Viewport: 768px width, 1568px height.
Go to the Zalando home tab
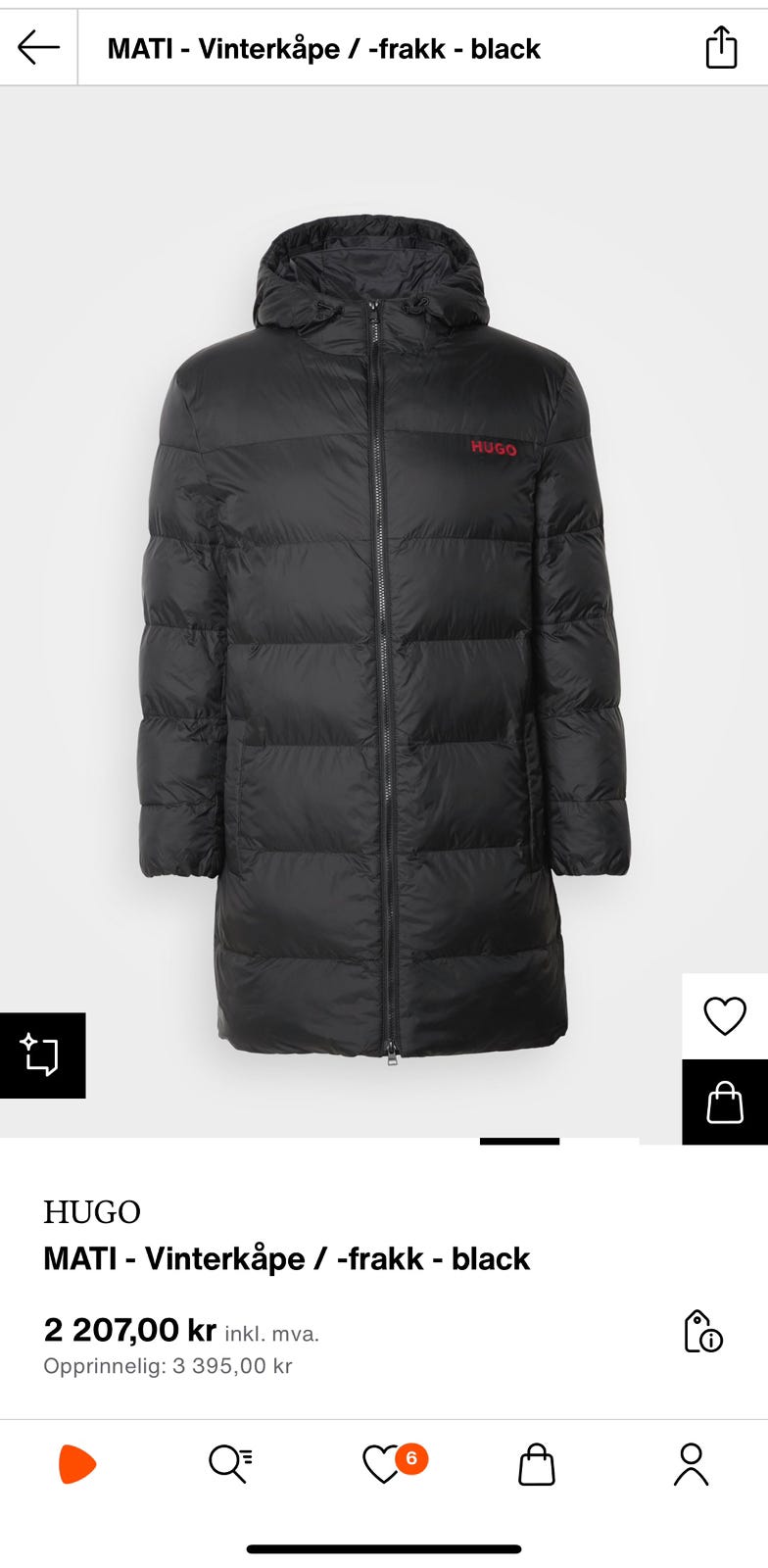(x=77, y=1464)
